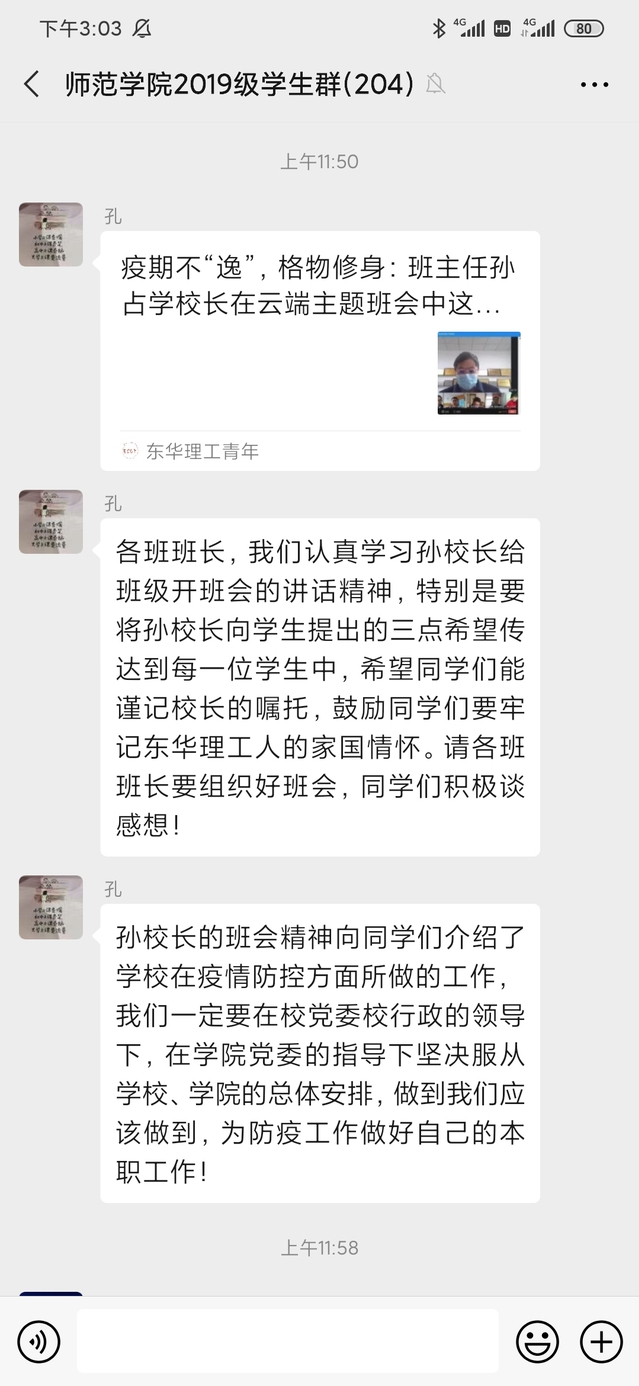
Task: Open the plus attachments menu
Action: tap(601, 1341)
